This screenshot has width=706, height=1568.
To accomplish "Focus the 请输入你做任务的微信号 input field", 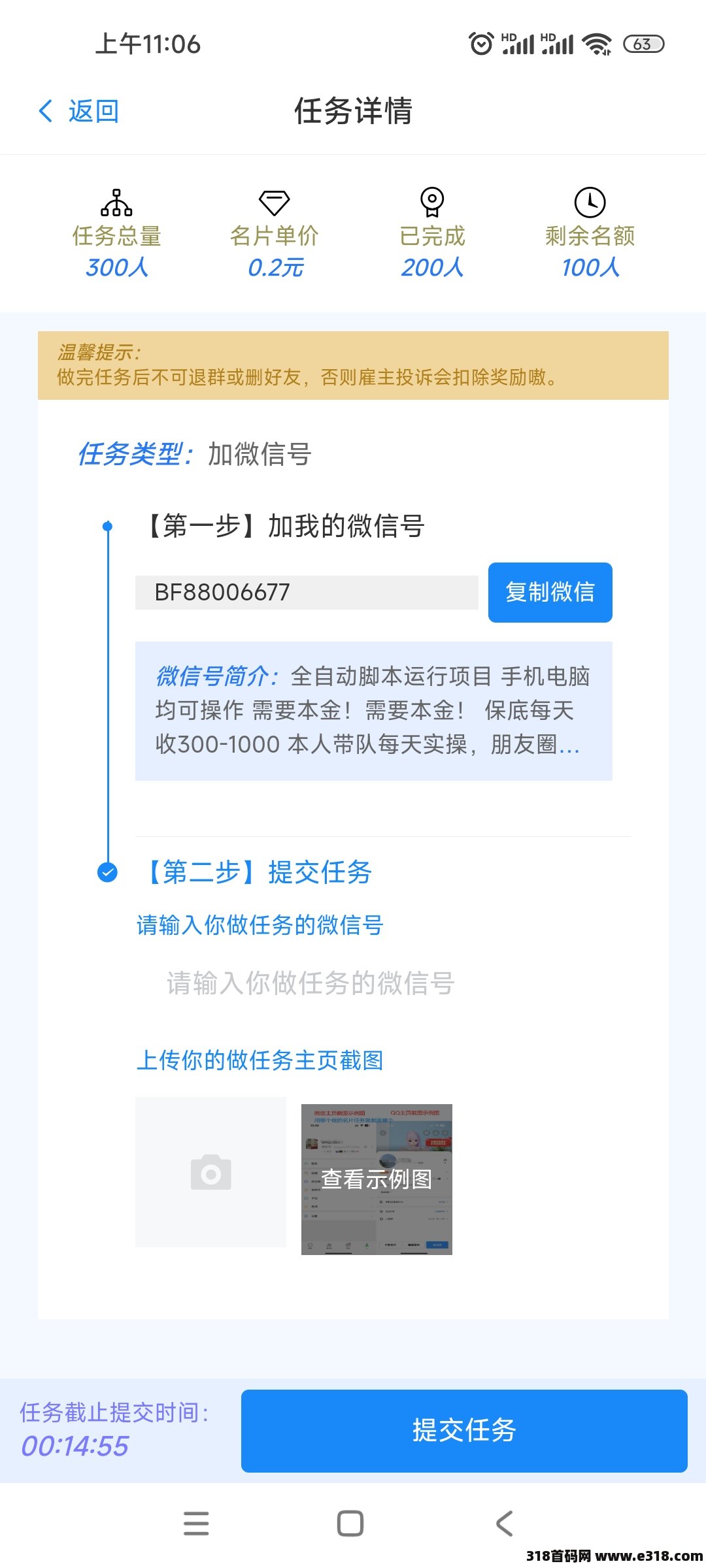I will point(311,983).
